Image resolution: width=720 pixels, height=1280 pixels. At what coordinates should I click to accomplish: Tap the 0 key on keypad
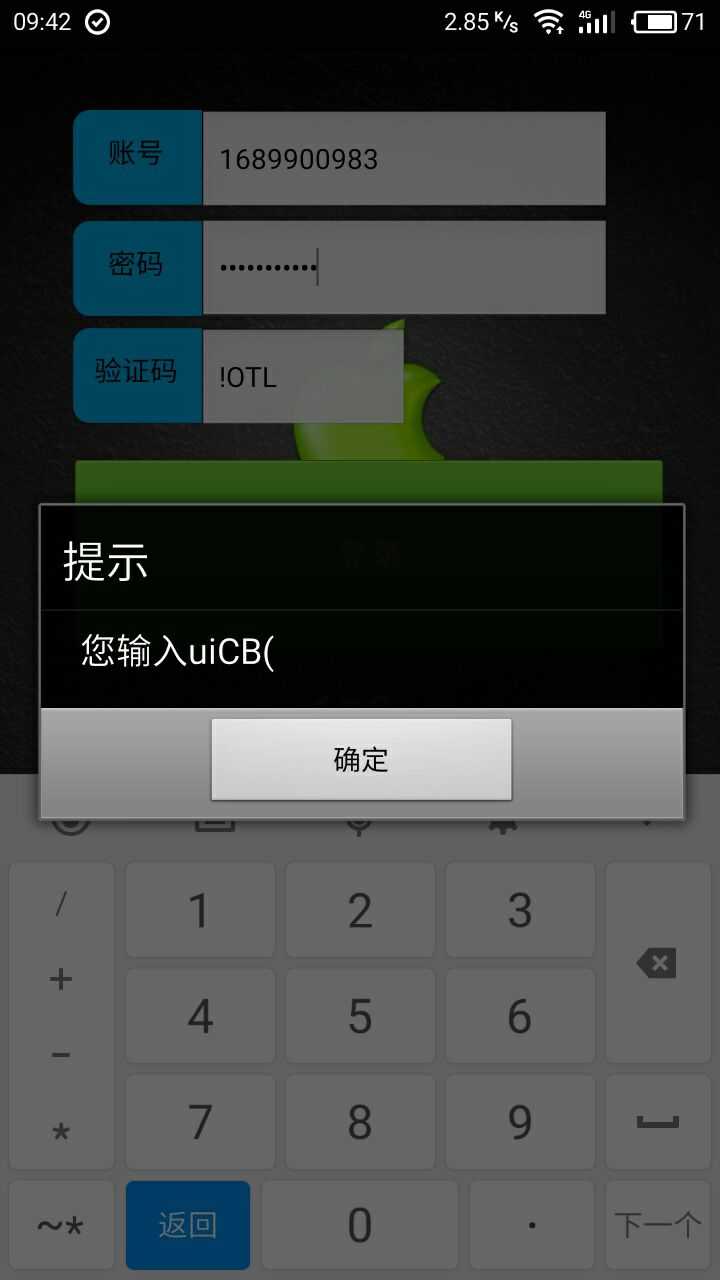[x=360, y=1225]
